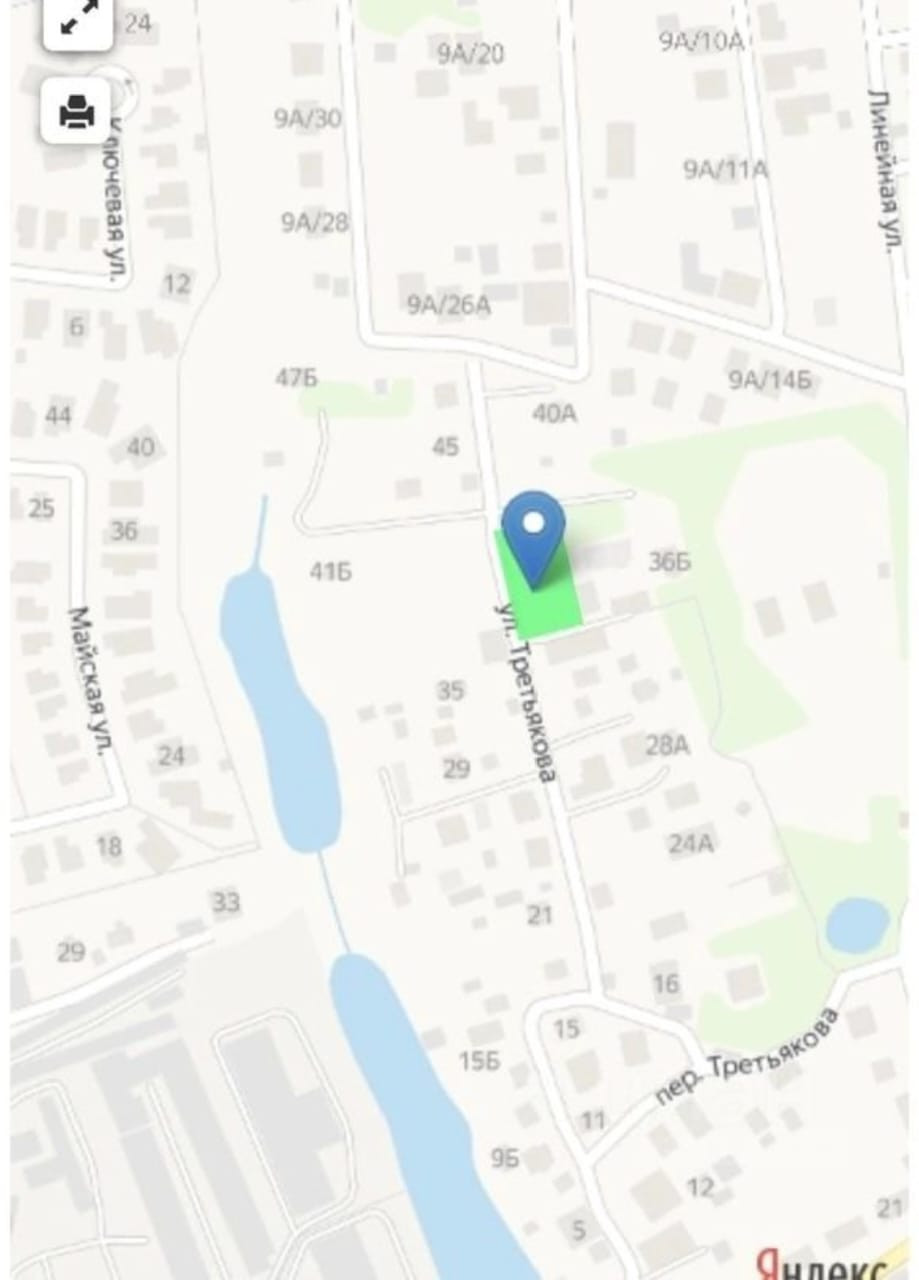Print the map using printer button
This screenshot has height=1280, width=919.
pyautogui.click(x=76, y=112)
